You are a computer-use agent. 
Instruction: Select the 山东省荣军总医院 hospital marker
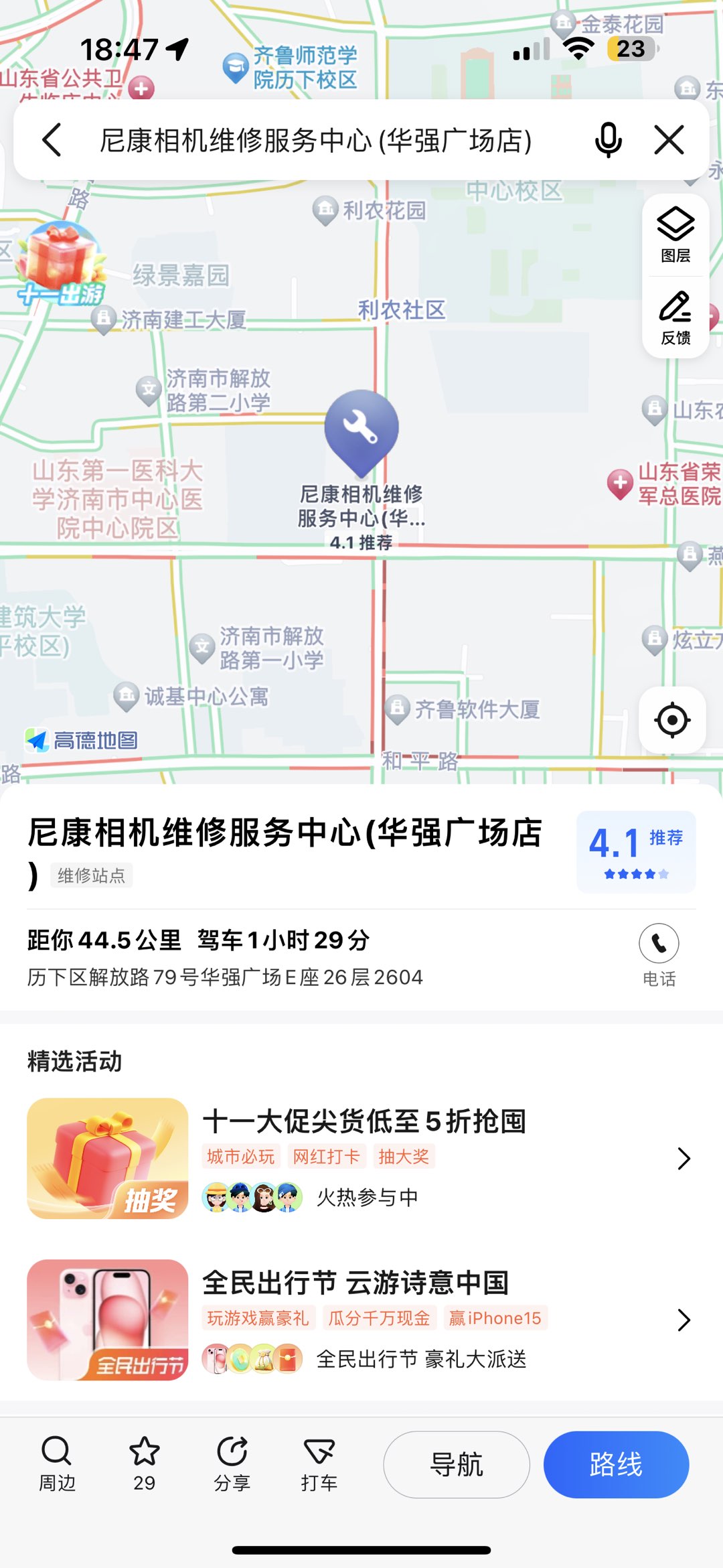[x=620, y=483]
